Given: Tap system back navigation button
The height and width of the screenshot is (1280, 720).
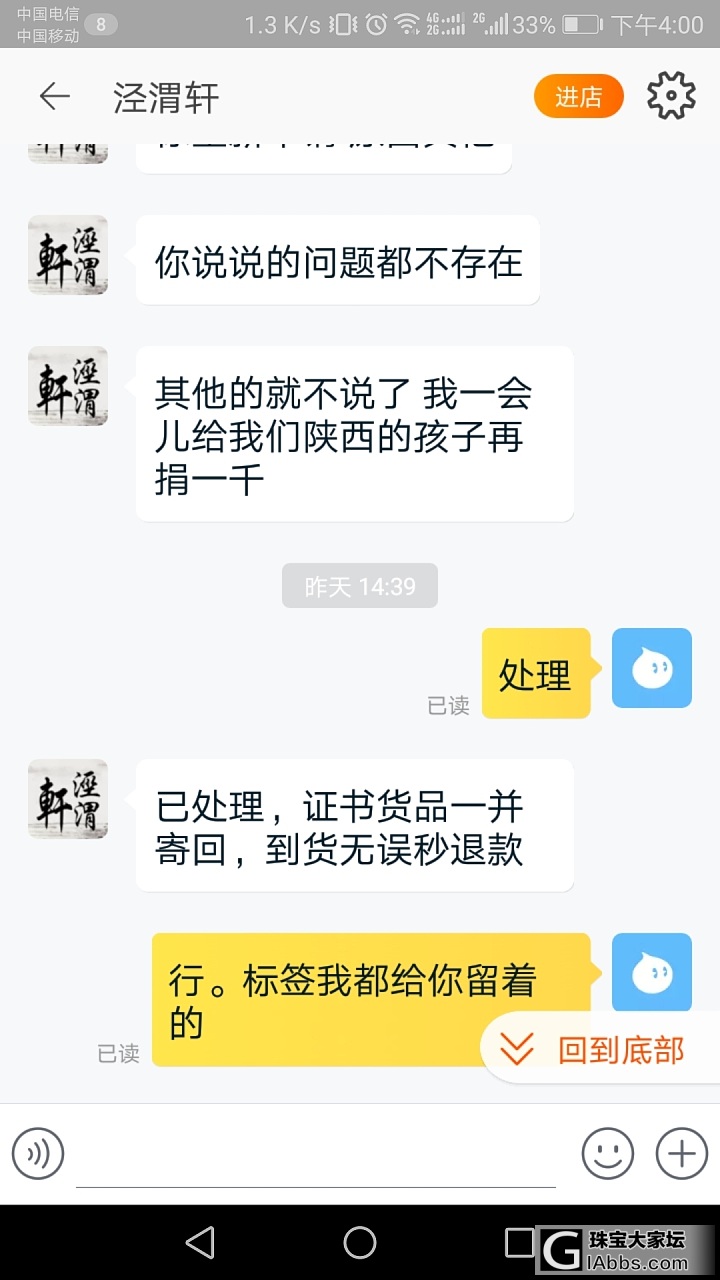Looking at the screenshot, I should point(200,1243).
